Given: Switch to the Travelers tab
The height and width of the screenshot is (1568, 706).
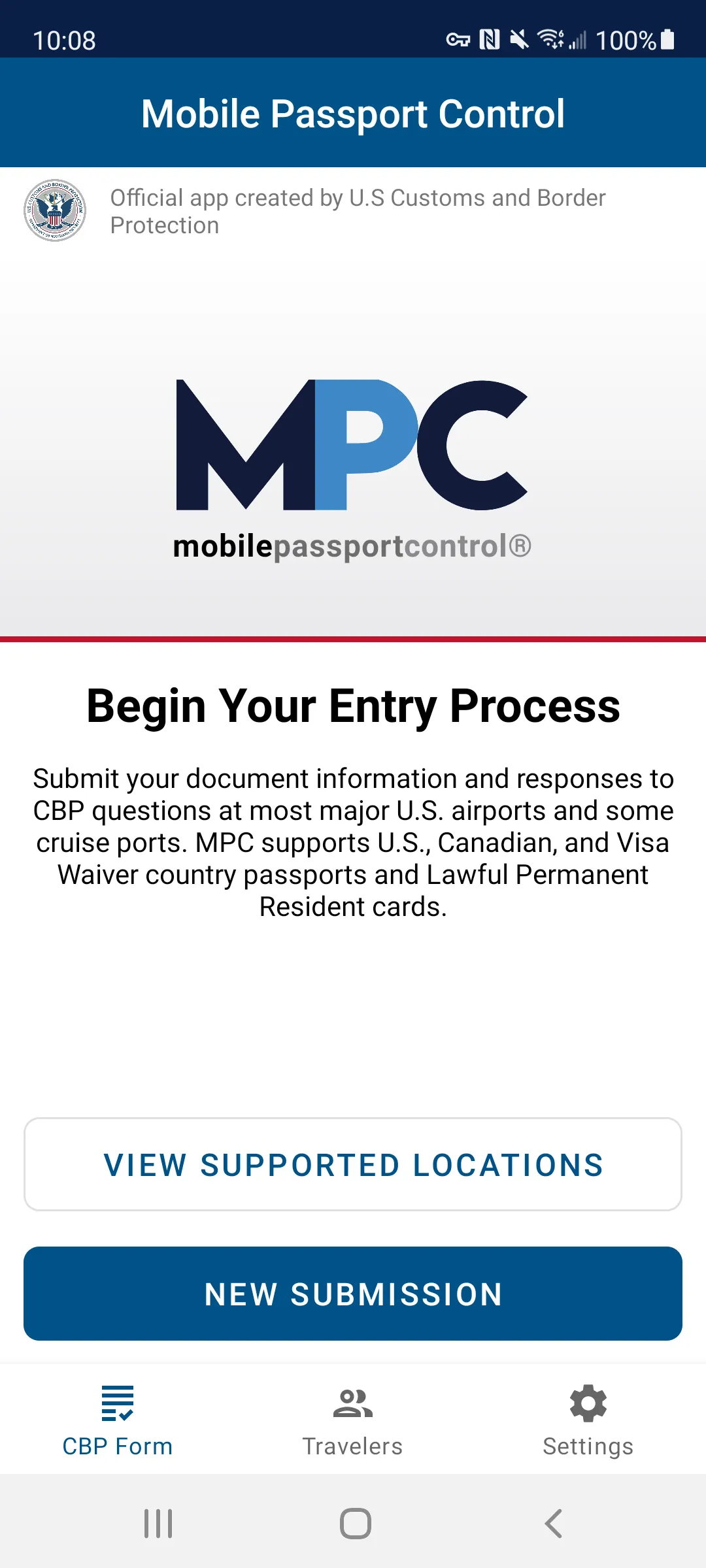Looking at the screenshot, I should [352, 1431].
